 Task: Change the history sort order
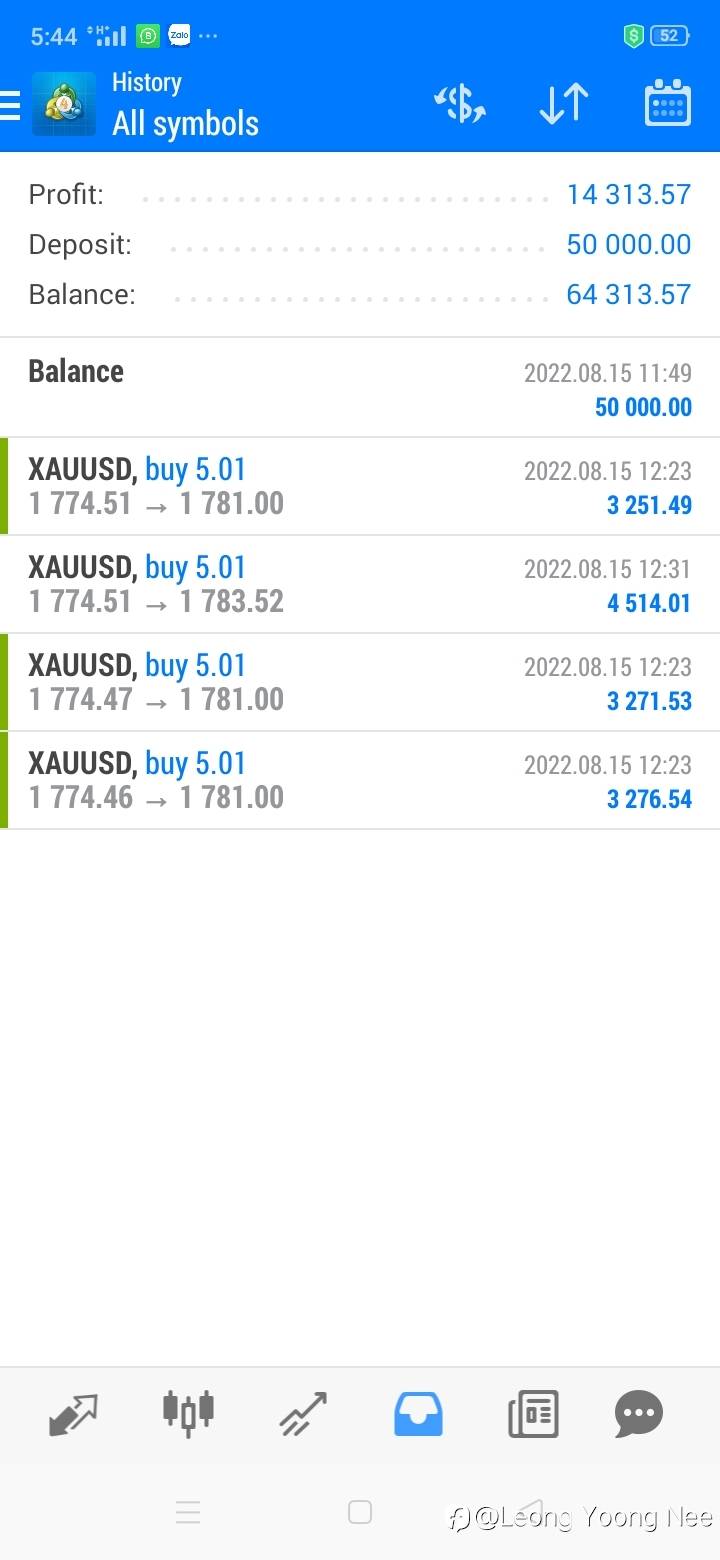pos(563,104)
